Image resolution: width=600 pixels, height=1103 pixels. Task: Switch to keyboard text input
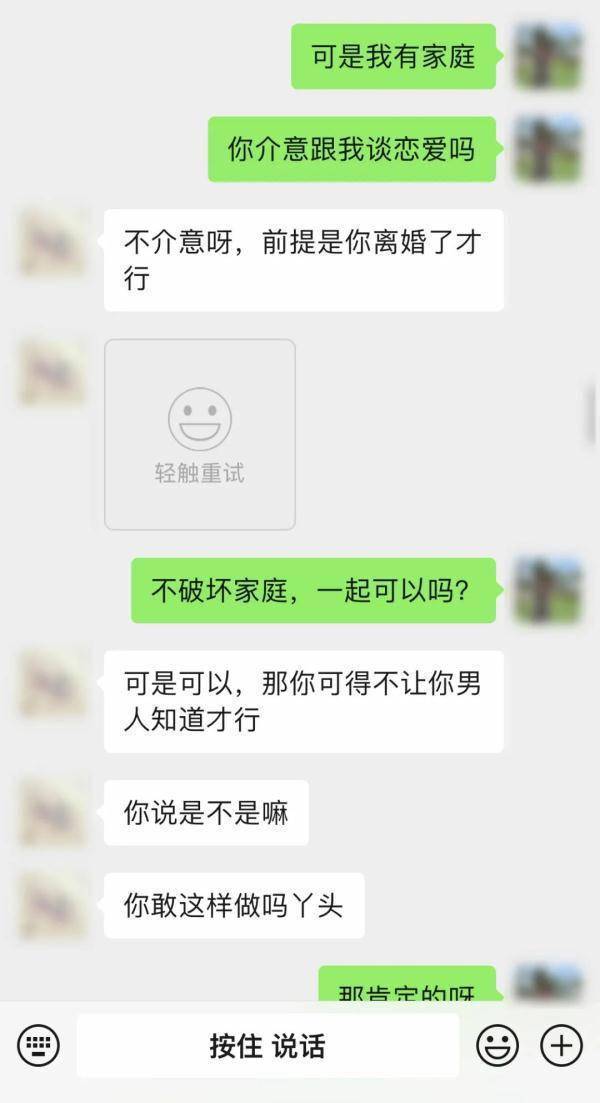[39, 1045]
